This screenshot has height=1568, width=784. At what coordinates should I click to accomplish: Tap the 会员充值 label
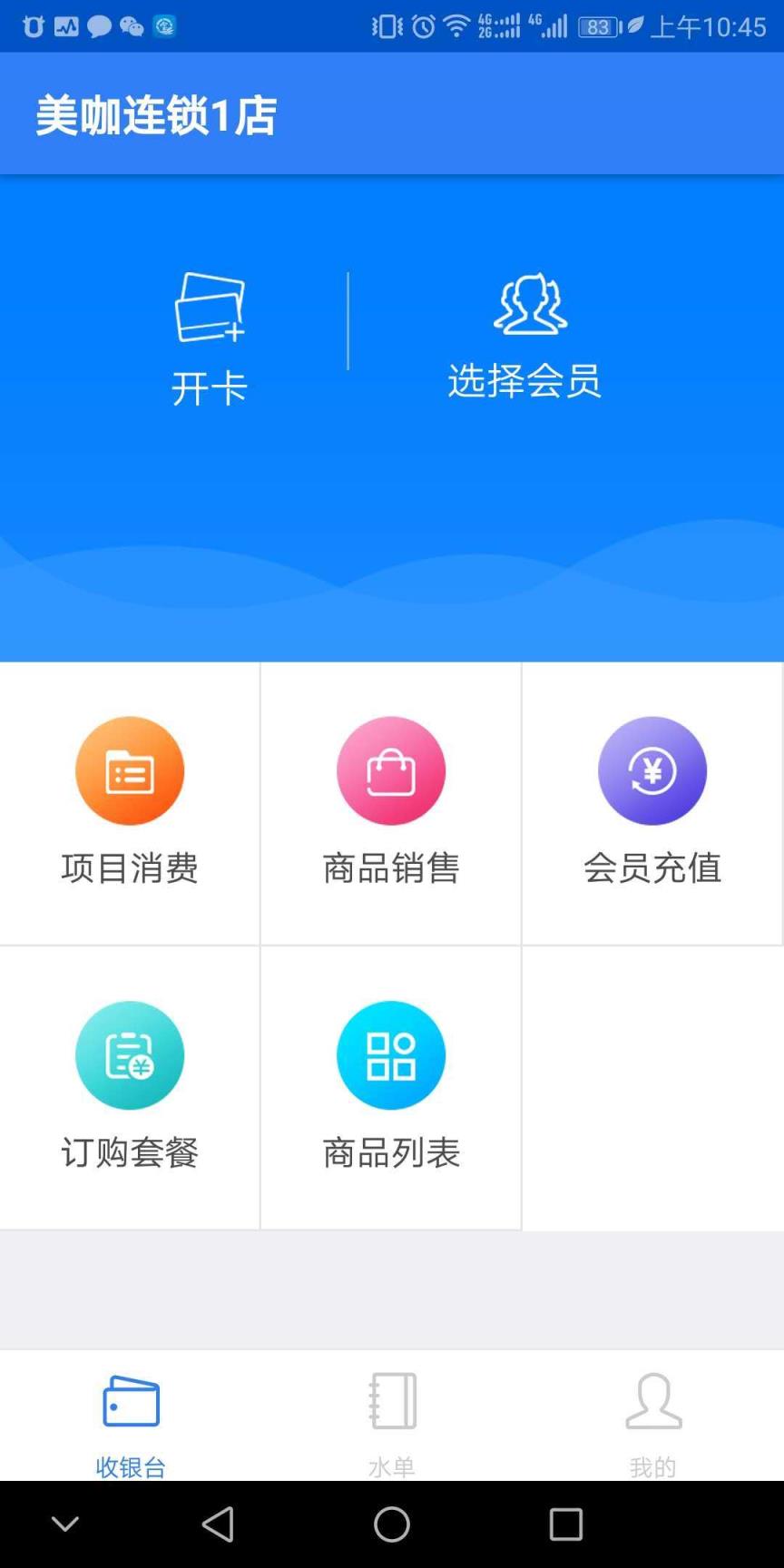point(652,867)
